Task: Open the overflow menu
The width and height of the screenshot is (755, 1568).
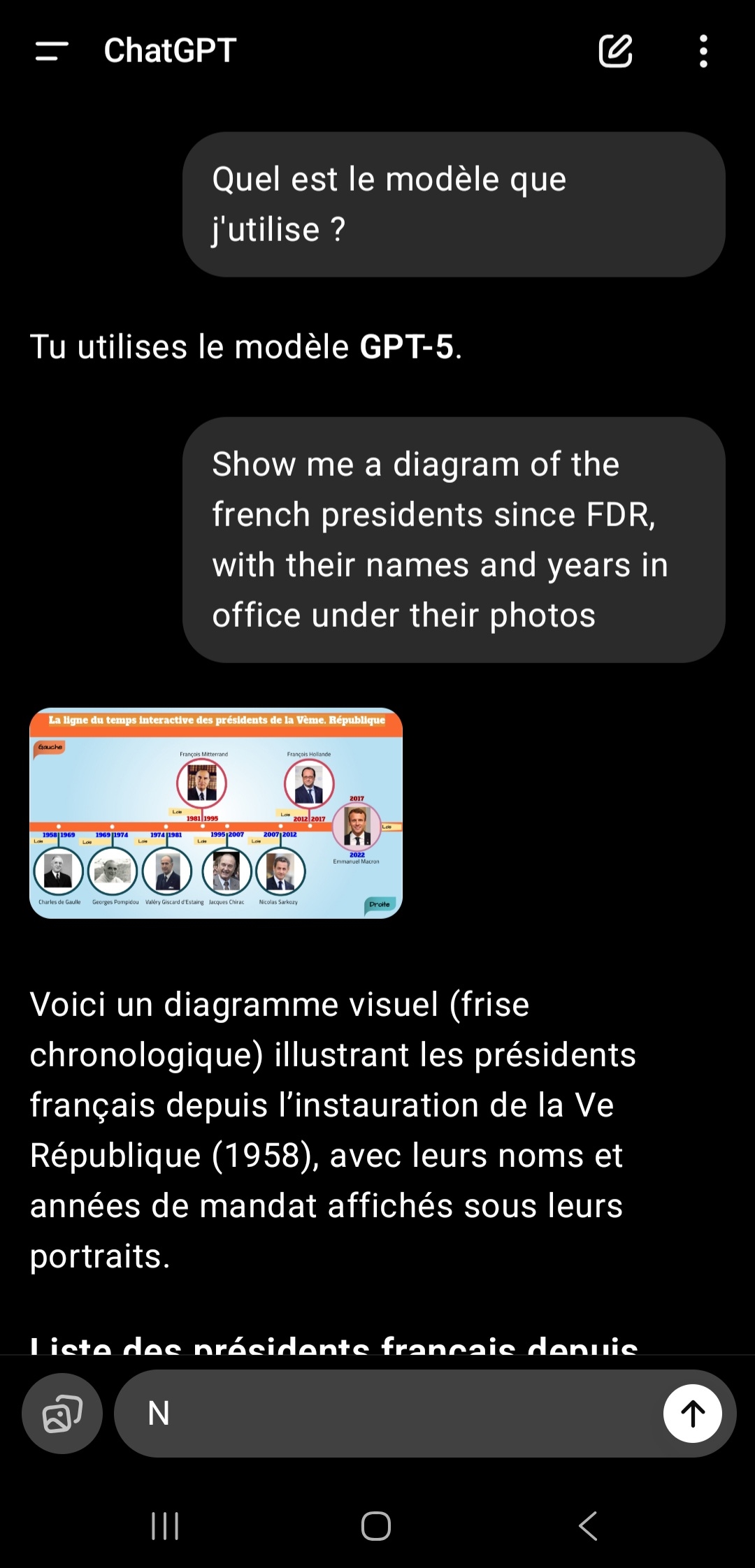Action: [x=703, y=51]
